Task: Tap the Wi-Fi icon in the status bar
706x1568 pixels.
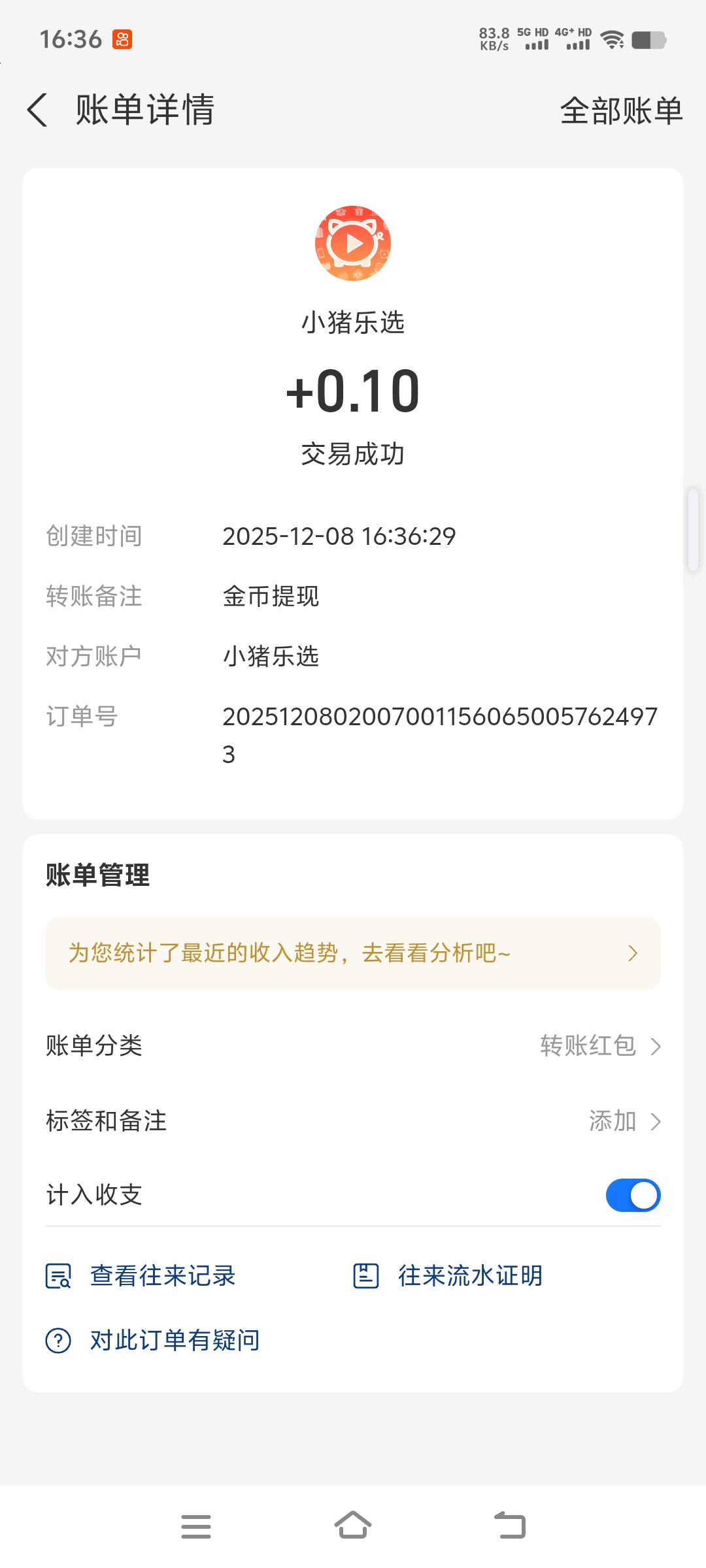Action: click(612, 39)
